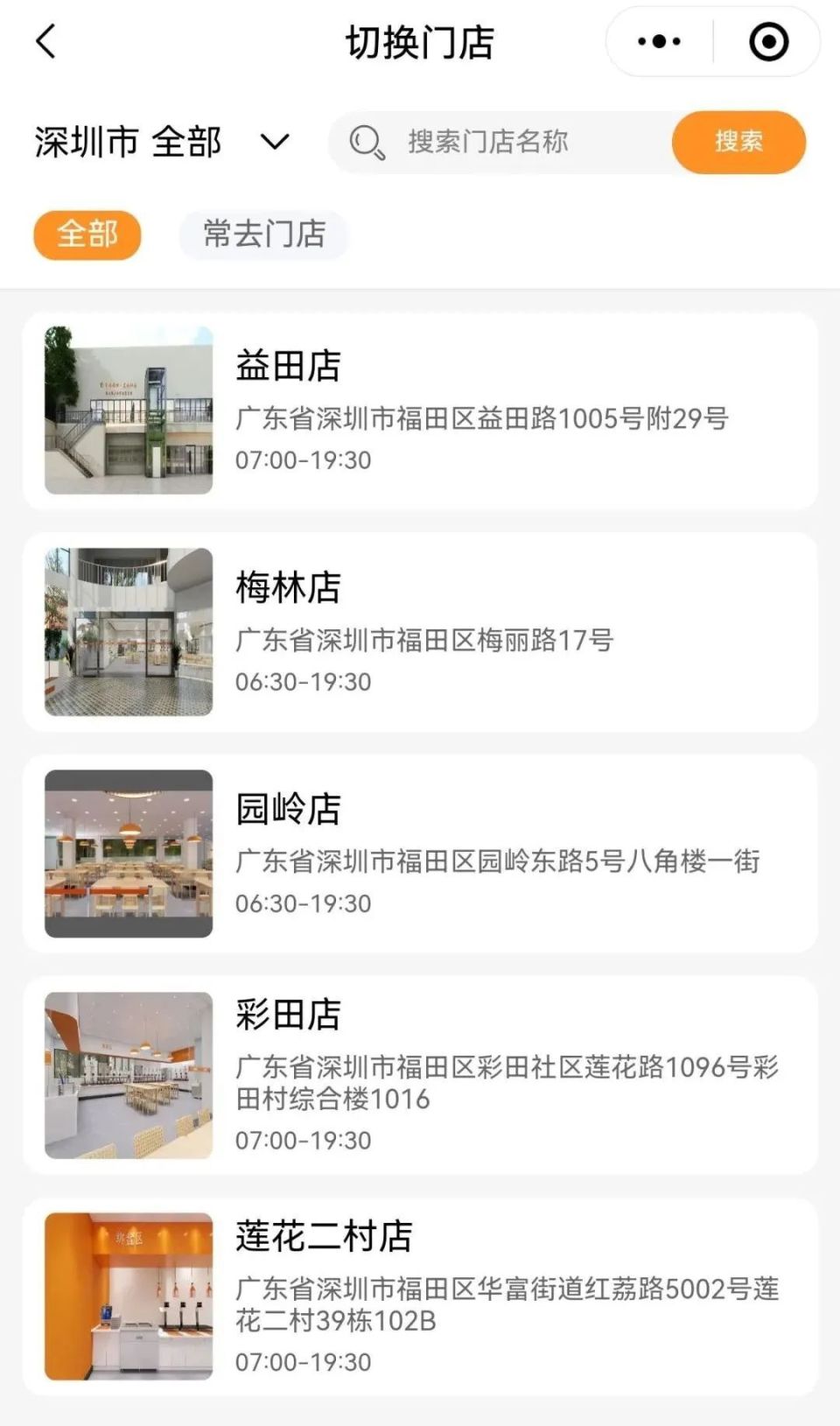This screenshot has height=1426, width=840.
Task: Open the 莲花二村店 store card
Action: coord(420,1296)
